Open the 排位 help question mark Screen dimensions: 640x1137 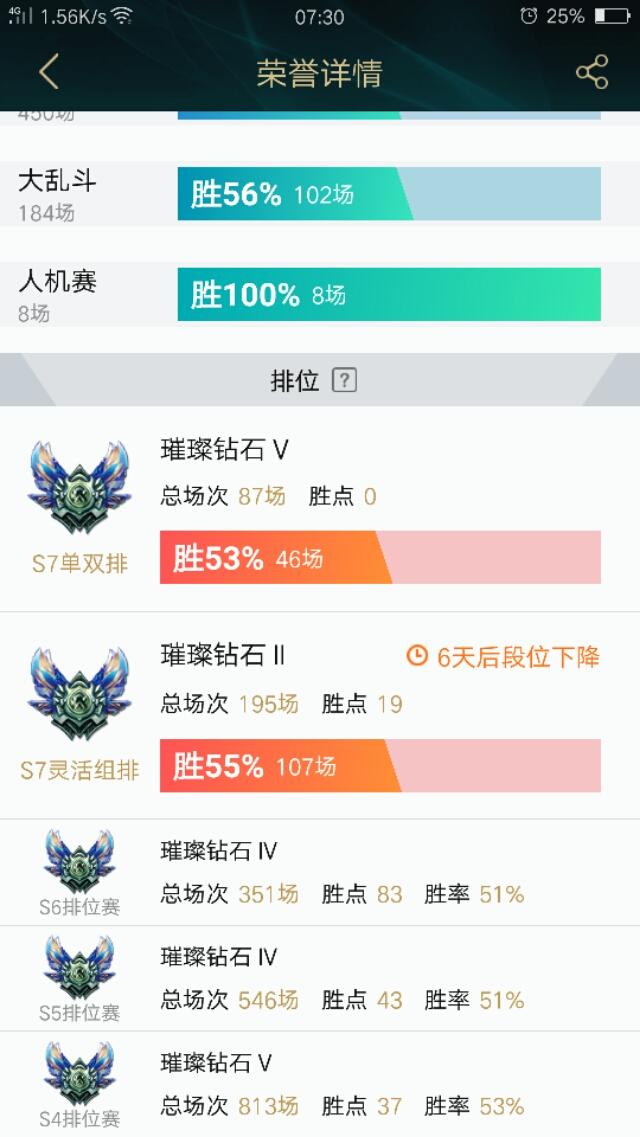coord(344,380)
